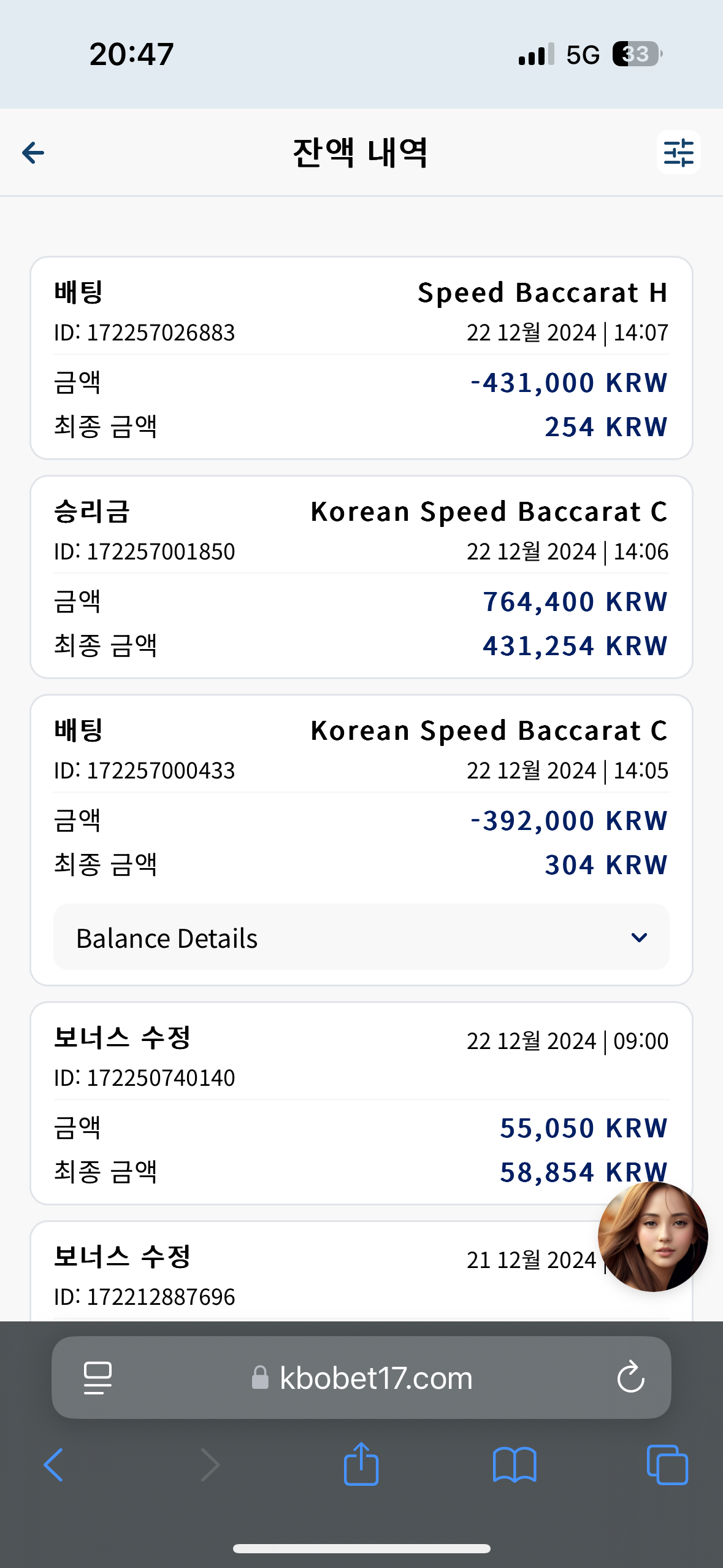This screenshot has width=723, height=1568.
Task: Go back using the arrow beside 잔액 내역
Action: tap(33, 153)
